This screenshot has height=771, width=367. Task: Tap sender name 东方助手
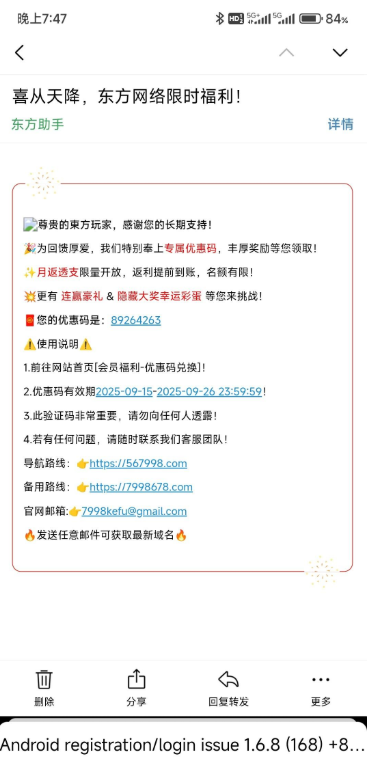click(x=38, y=124)
